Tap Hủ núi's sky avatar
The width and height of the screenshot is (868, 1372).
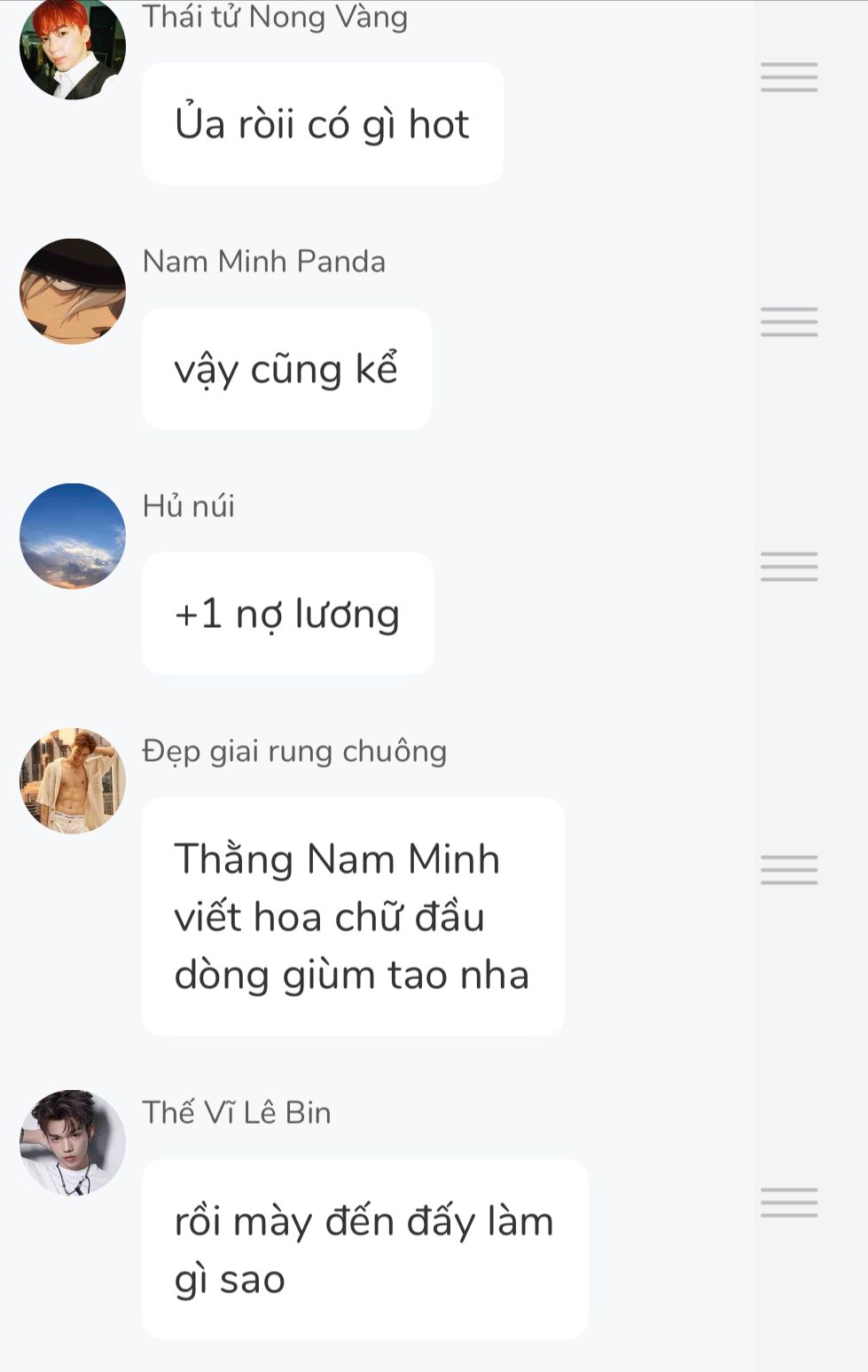[73, 537]
